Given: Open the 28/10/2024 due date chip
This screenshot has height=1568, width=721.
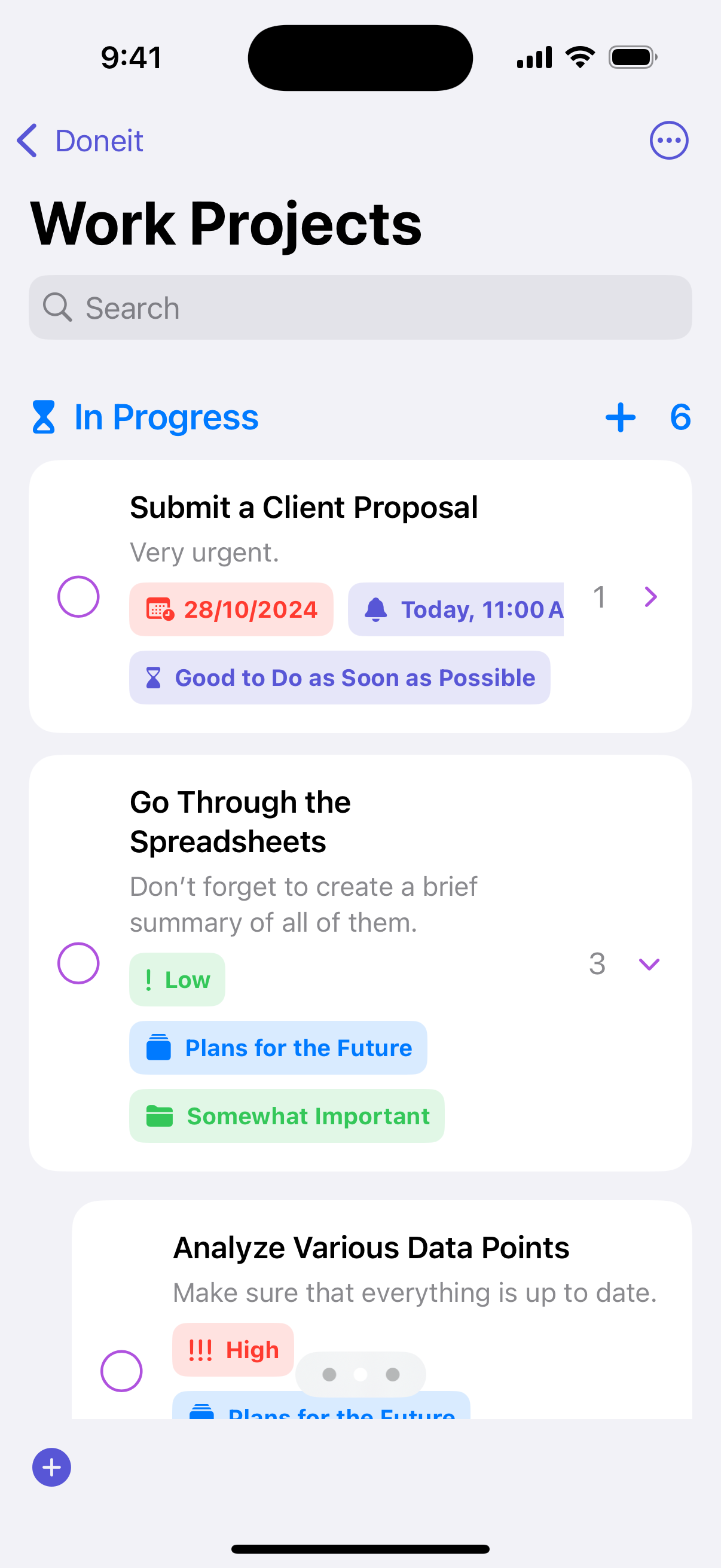Looking at the screenshot, I should click(231, 609).
